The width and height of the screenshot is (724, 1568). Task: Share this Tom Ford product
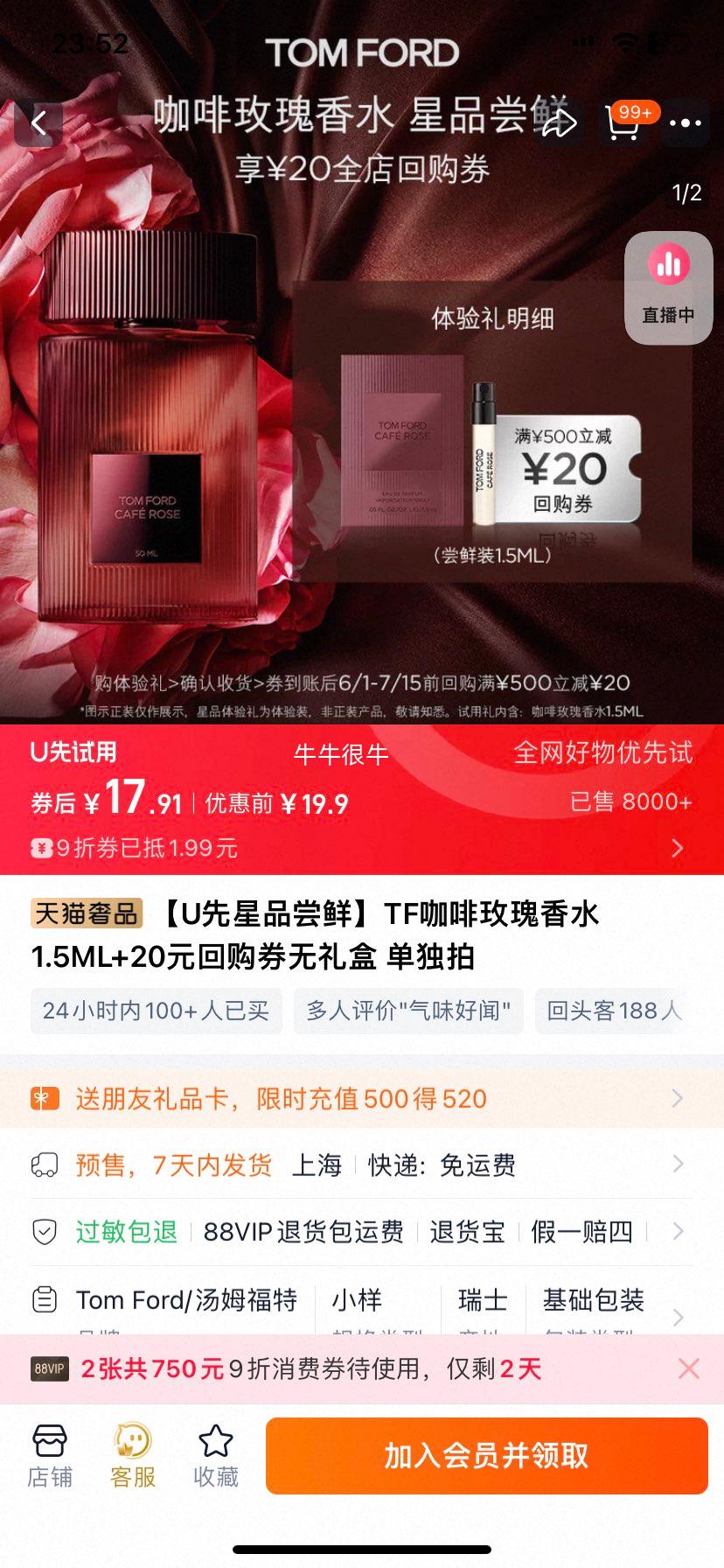(x=559, y=123)
